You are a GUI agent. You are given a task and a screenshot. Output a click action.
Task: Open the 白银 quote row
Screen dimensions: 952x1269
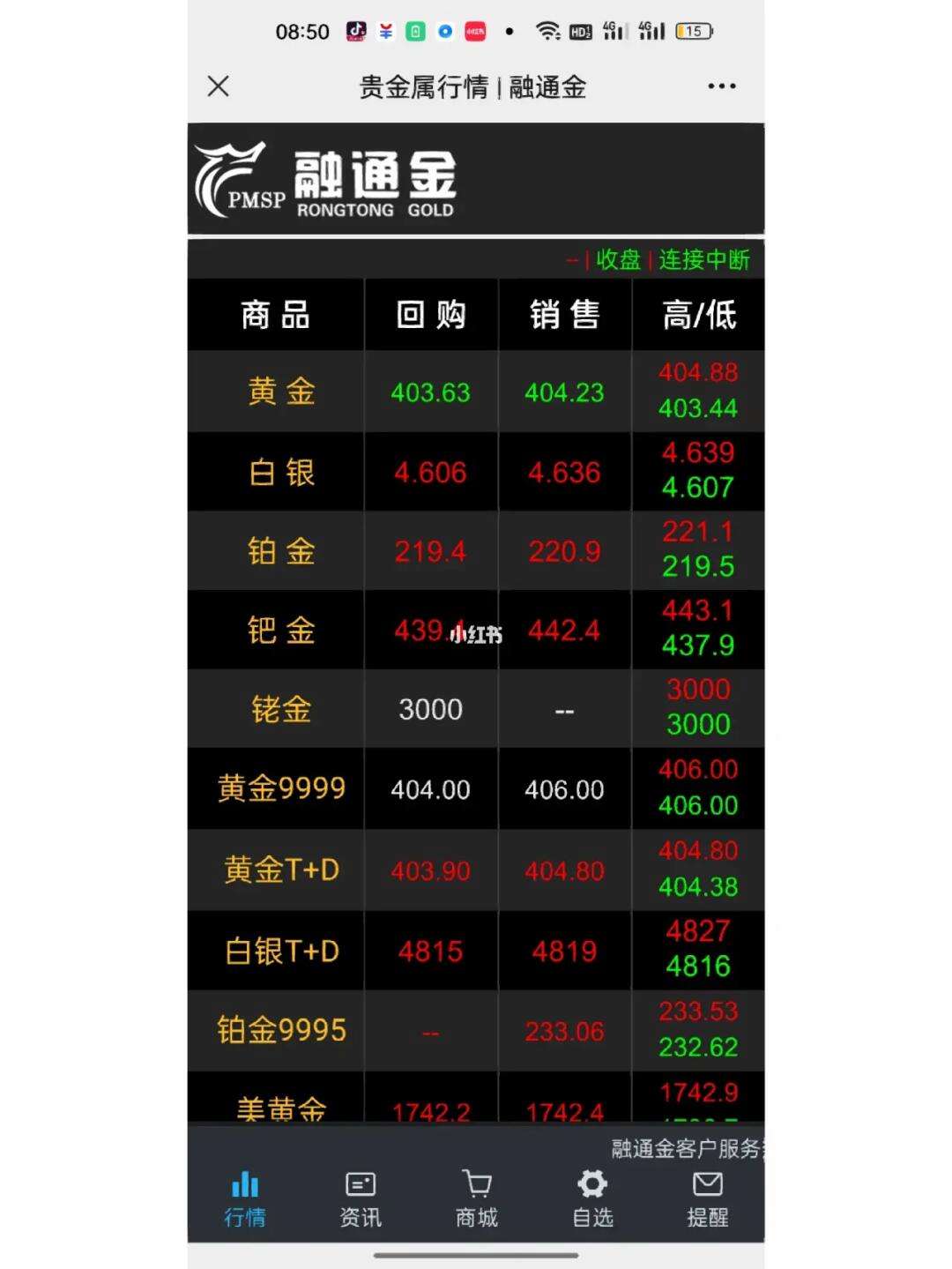point(281,473)
